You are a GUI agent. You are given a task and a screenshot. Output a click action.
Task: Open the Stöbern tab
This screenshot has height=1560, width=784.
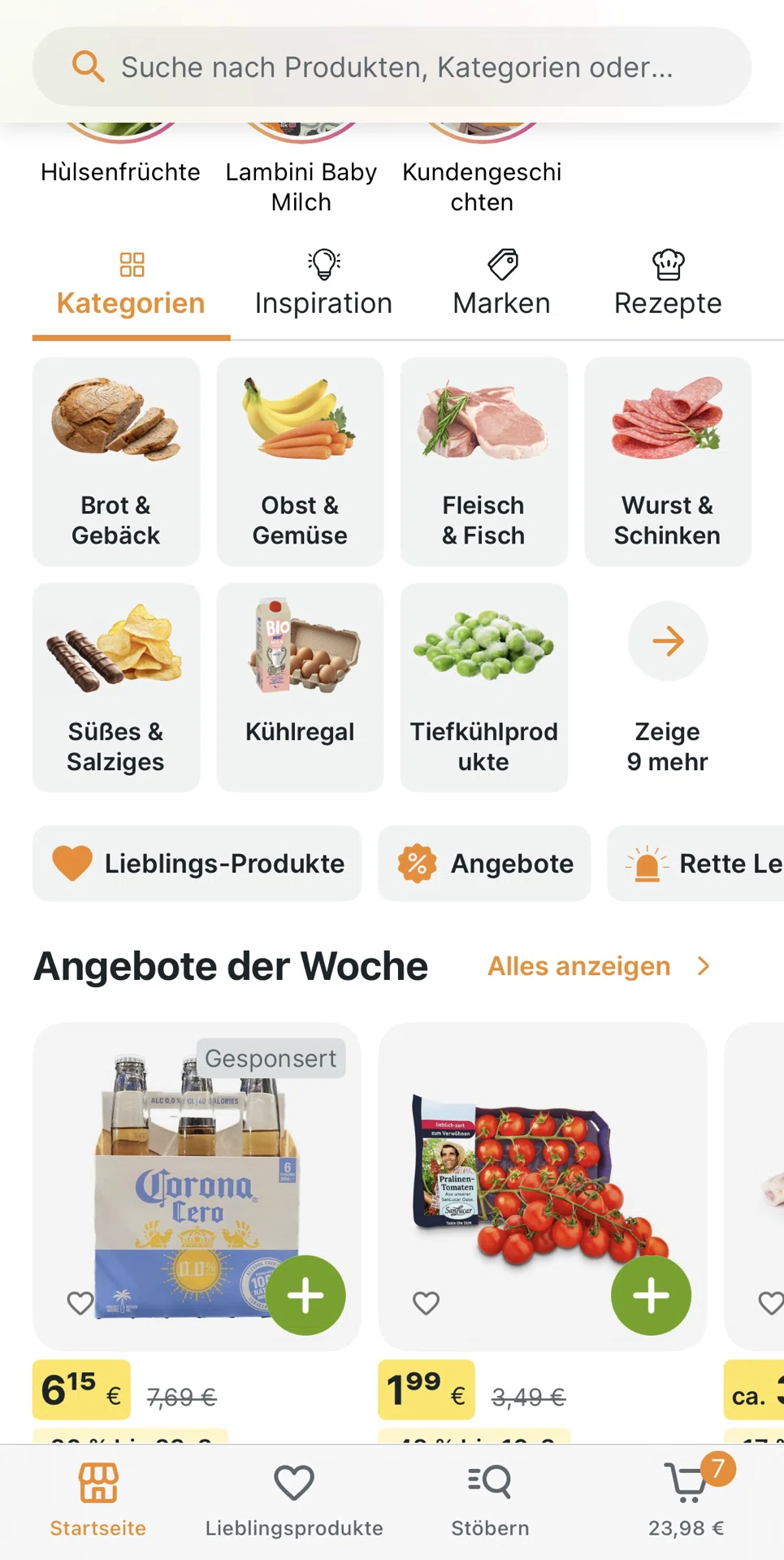[x=490, y=1500]
